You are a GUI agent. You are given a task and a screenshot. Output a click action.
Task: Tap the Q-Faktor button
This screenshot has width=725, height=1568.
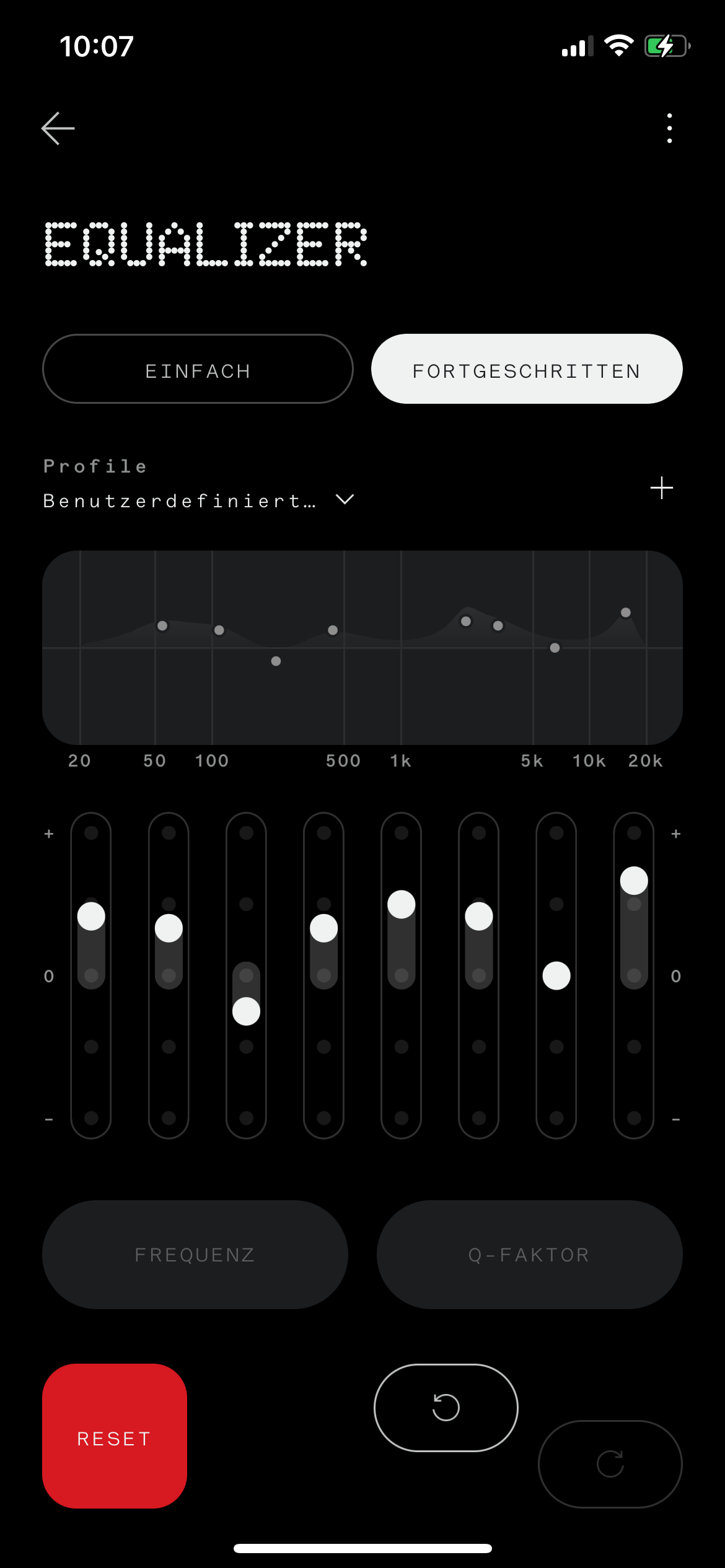[529, 1255]
